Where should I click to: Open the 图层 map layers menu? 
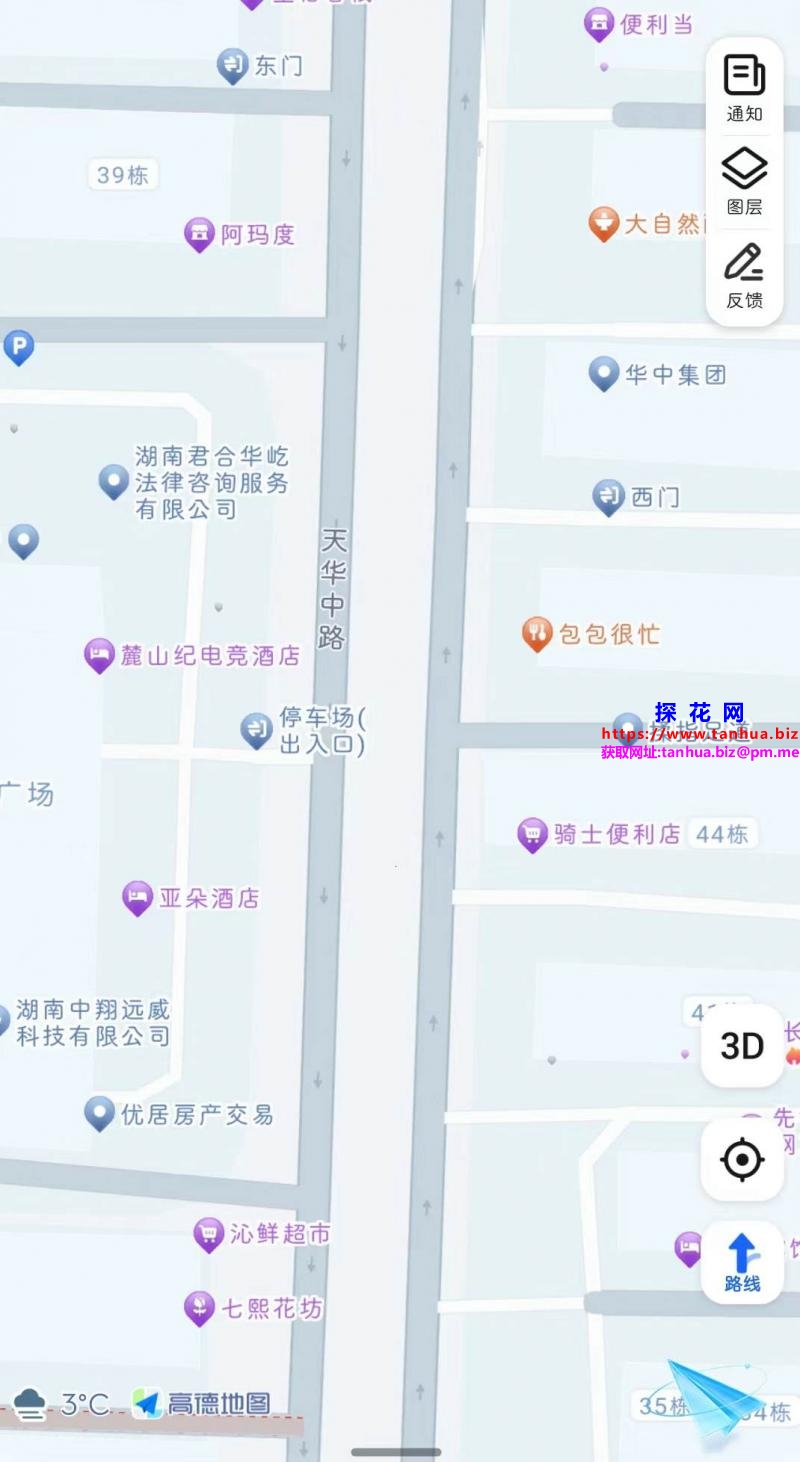[x=744, y=181]
